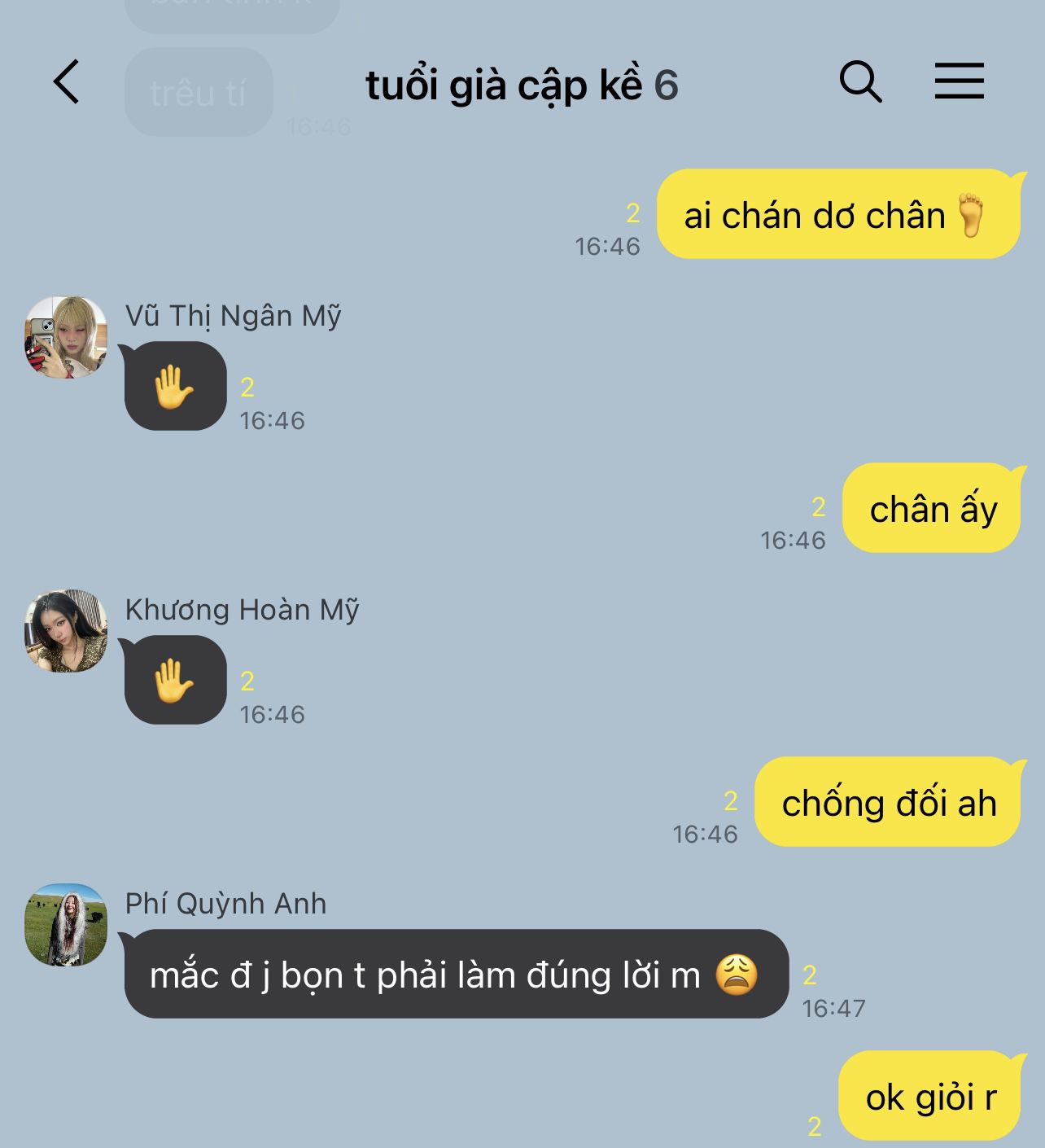Open Khương Hoàn Mỹ's profile picture
Image resolution: width=1045 pixels, height=1148 pixels.
pyautogui.click(x=66, y=631)
